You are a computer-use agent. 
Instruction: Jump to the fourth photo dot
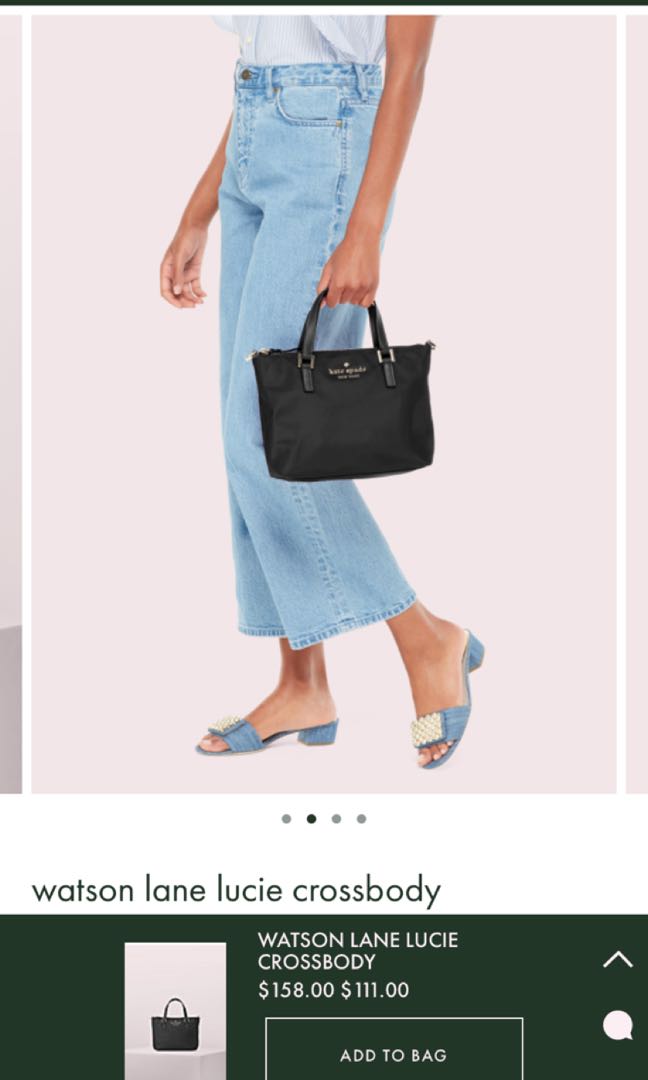[362, 819]
